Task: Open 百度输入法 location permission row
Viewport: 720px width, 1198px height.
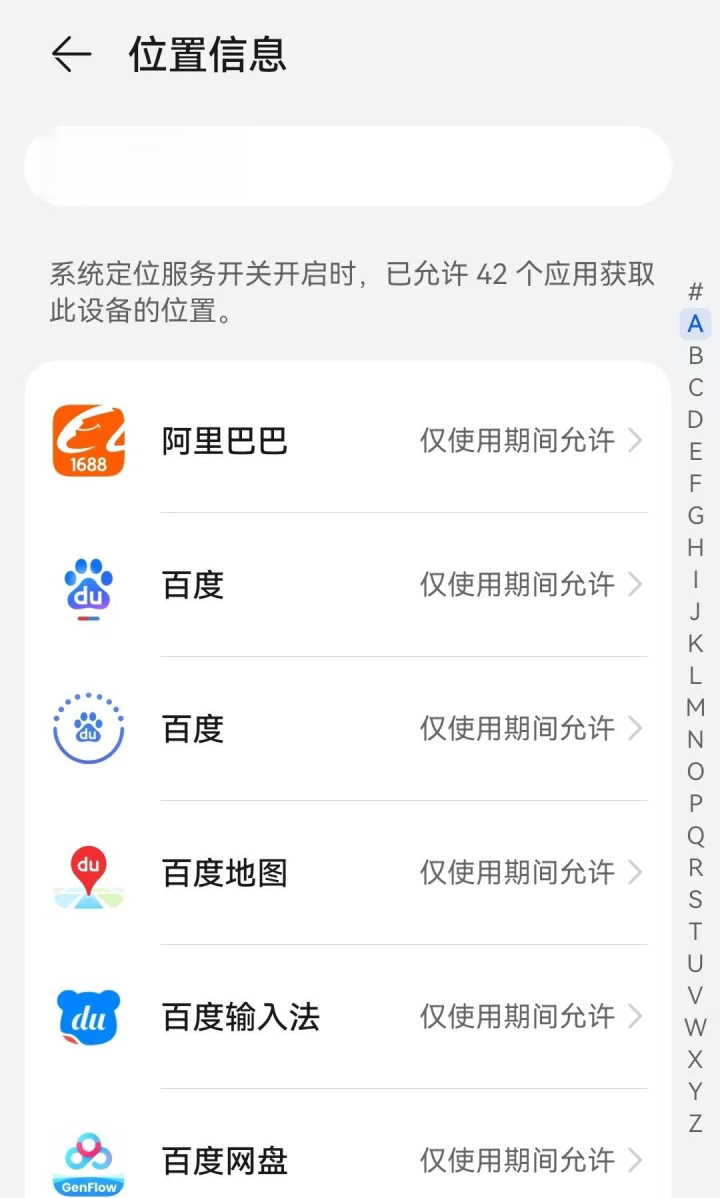Action: pyautogui.click(x=348, y=1017)
